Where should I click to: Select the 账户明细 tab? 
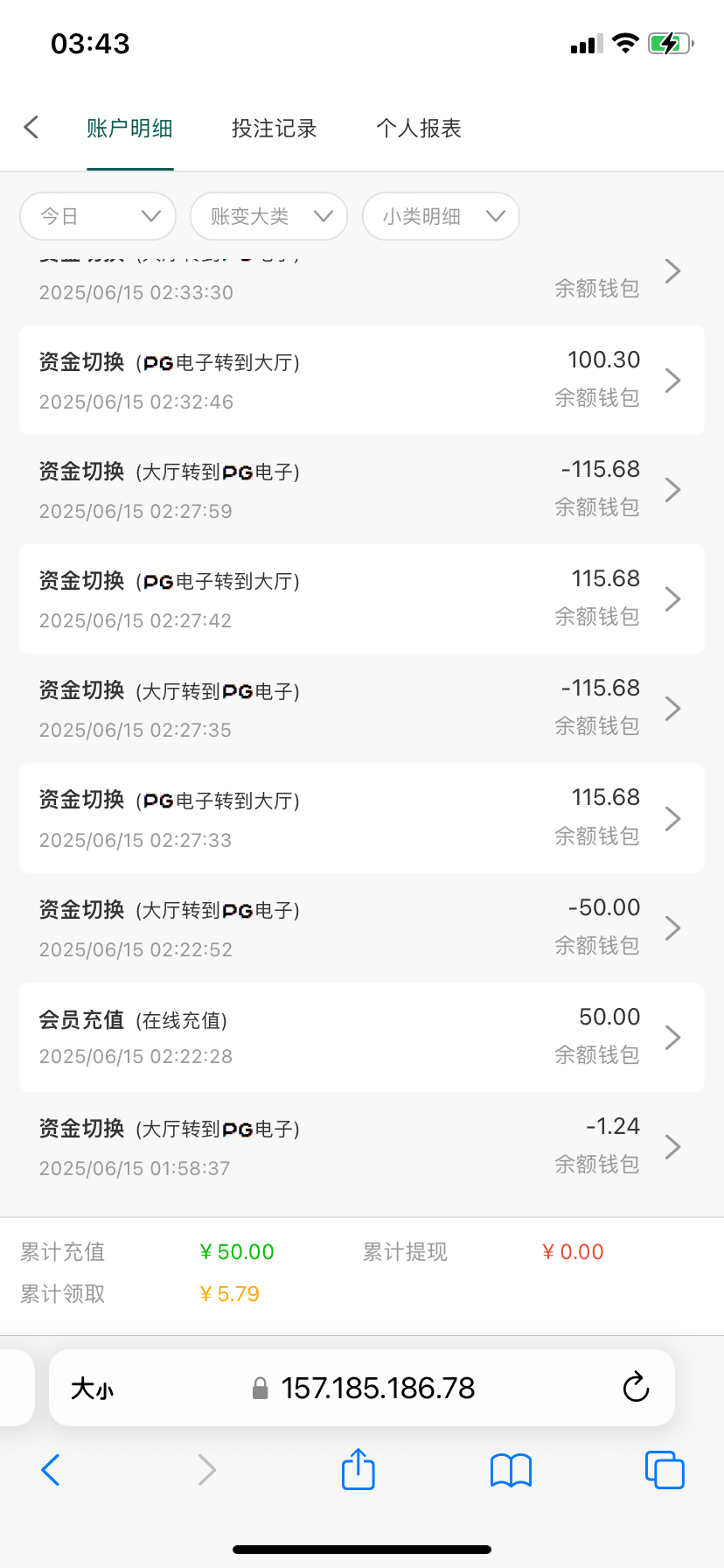(129, 129)
